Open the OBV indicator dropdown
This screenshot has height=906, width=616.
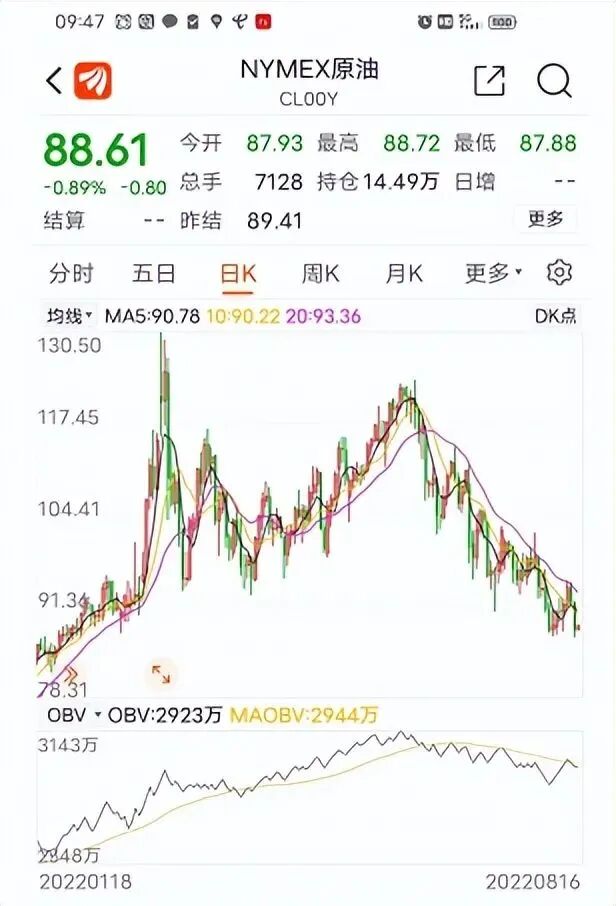74,715
